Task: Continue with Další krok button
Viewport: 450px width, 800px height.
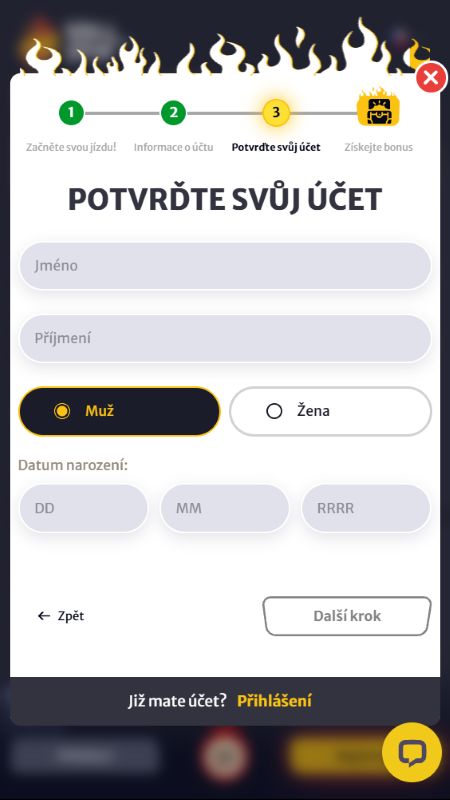Action: (x=347, y=616)
